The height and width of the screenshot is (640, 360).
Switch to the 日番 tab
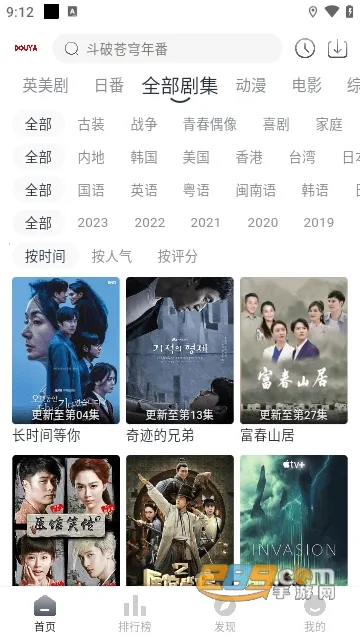tap(109, 86)
